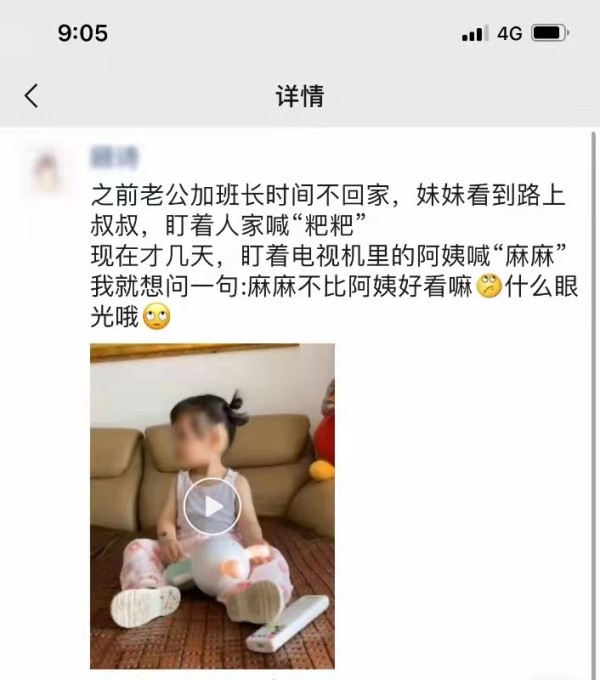
Task: Open the poster's blurred username link
Action: click(113, 156)
